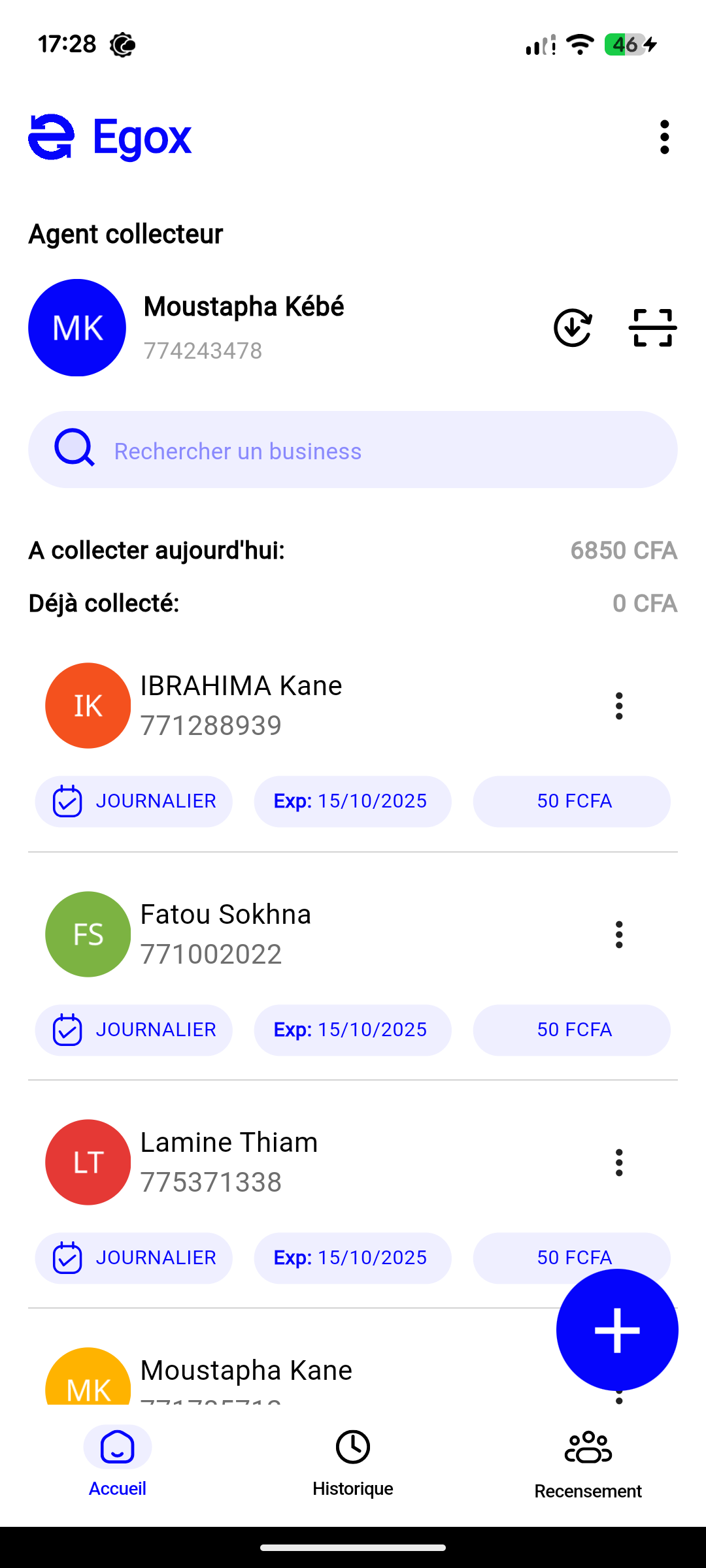
Task: Tap the JOURNALIER calendar icon for IBRAHIMA Kane
Action: tap(66, 801)
